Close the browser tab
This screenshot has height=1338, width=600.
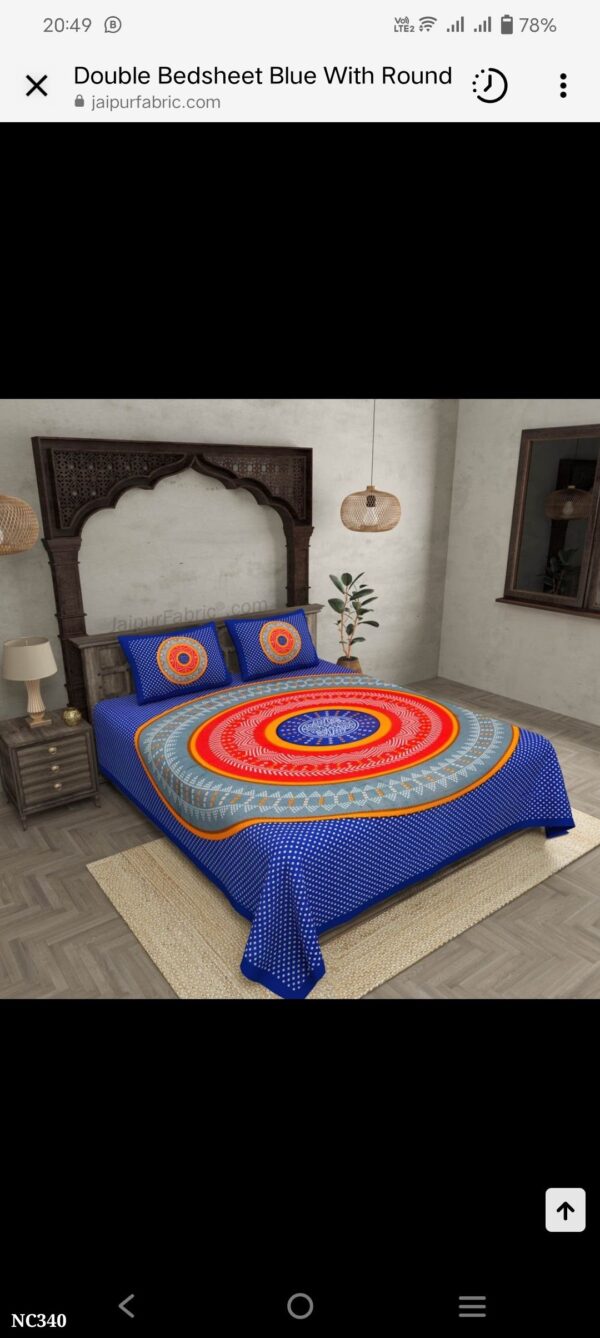pyautogui.click(x=37, y=86)
